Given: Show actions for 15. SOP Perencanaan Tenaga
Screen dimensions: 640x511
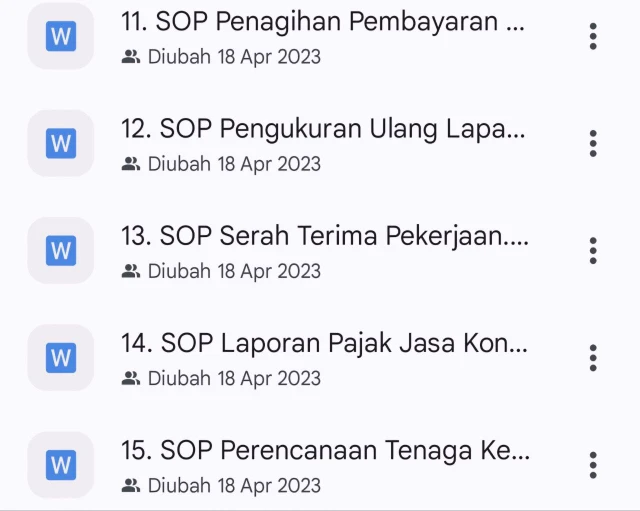Looking at the screenshot, I should pyautogui.click(x=593, y=465).
